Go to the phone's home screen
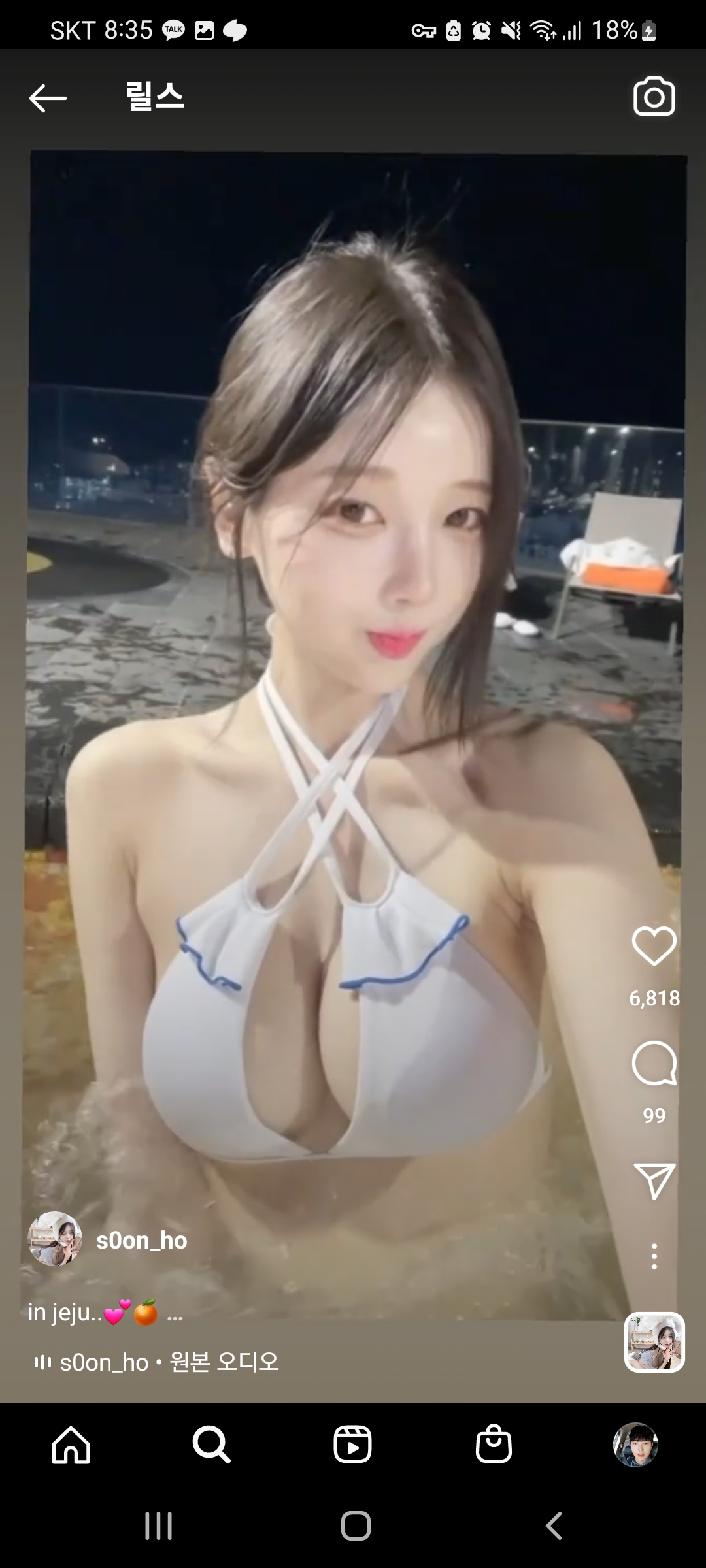This screenshot has width=706, height=1568. click(355, 1527)
